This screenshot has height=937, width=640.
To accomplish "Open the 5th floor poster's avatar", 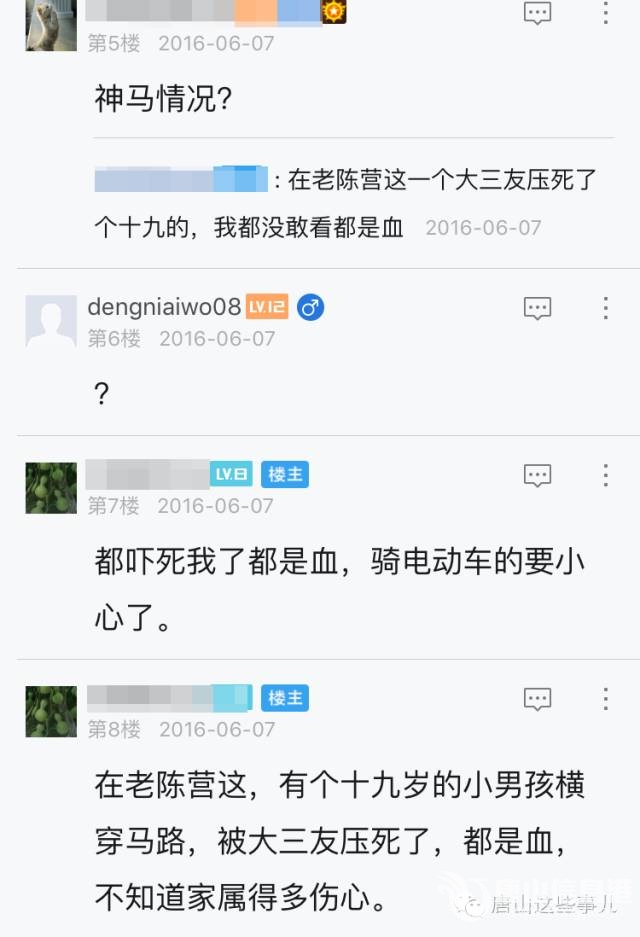I will click(51, 24).
